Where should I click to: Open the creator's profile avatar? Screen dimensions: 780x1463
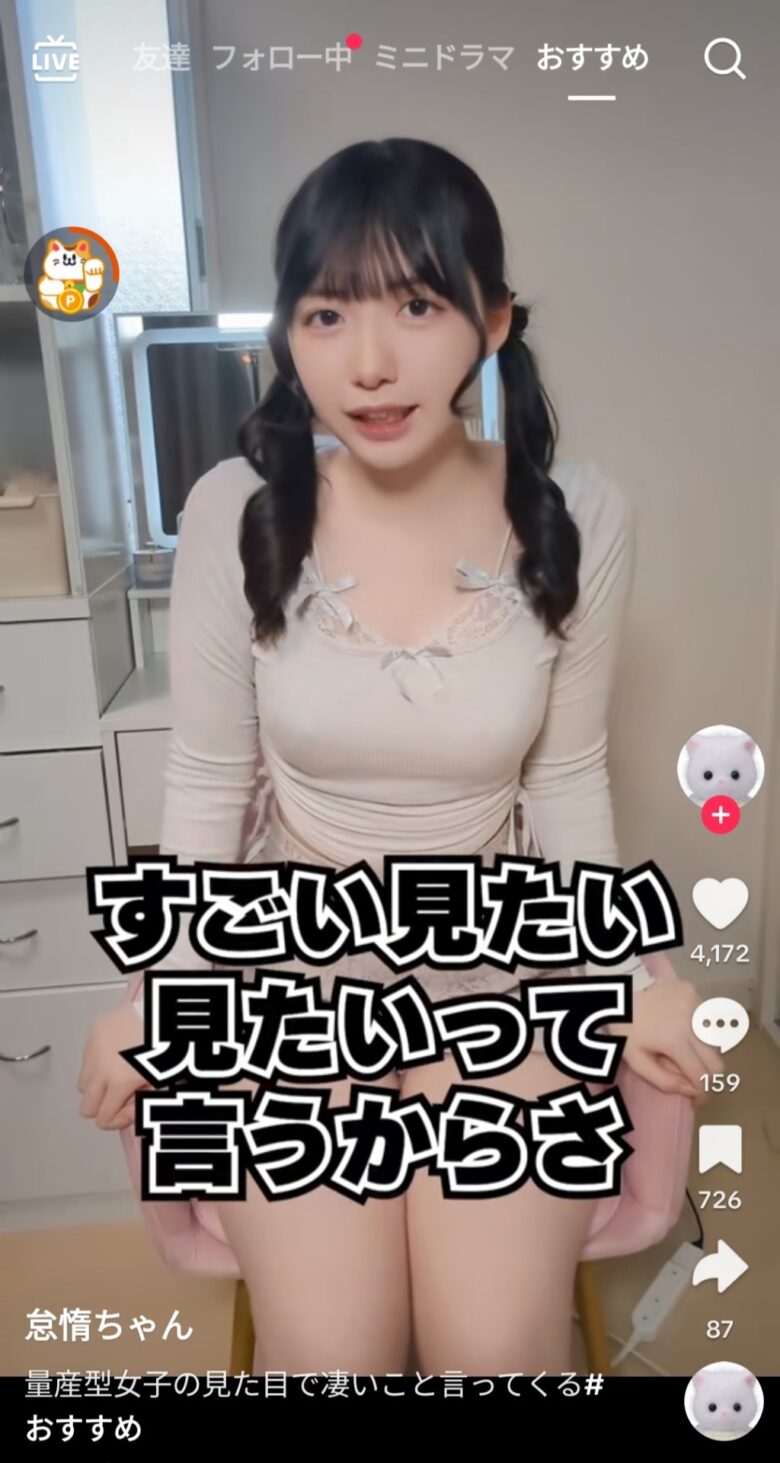tap(720, 767)
